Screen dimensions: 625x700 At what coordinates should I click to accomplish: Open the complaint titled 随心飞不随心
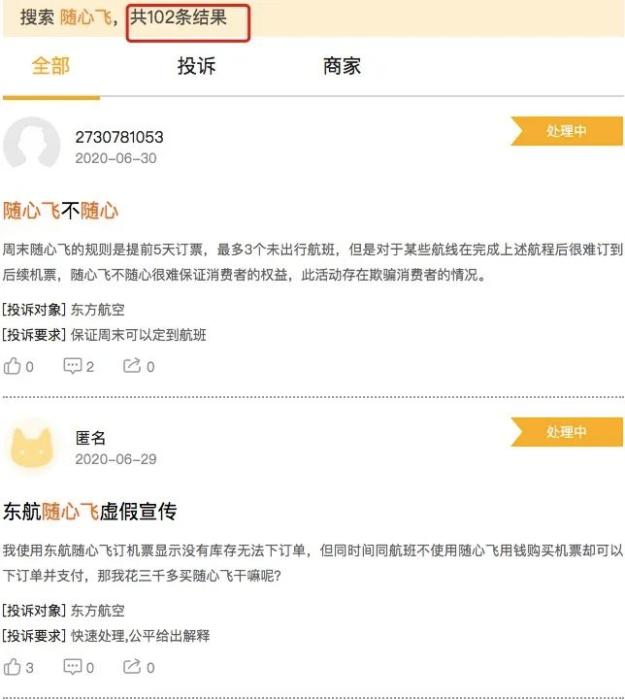click(61, 211)
